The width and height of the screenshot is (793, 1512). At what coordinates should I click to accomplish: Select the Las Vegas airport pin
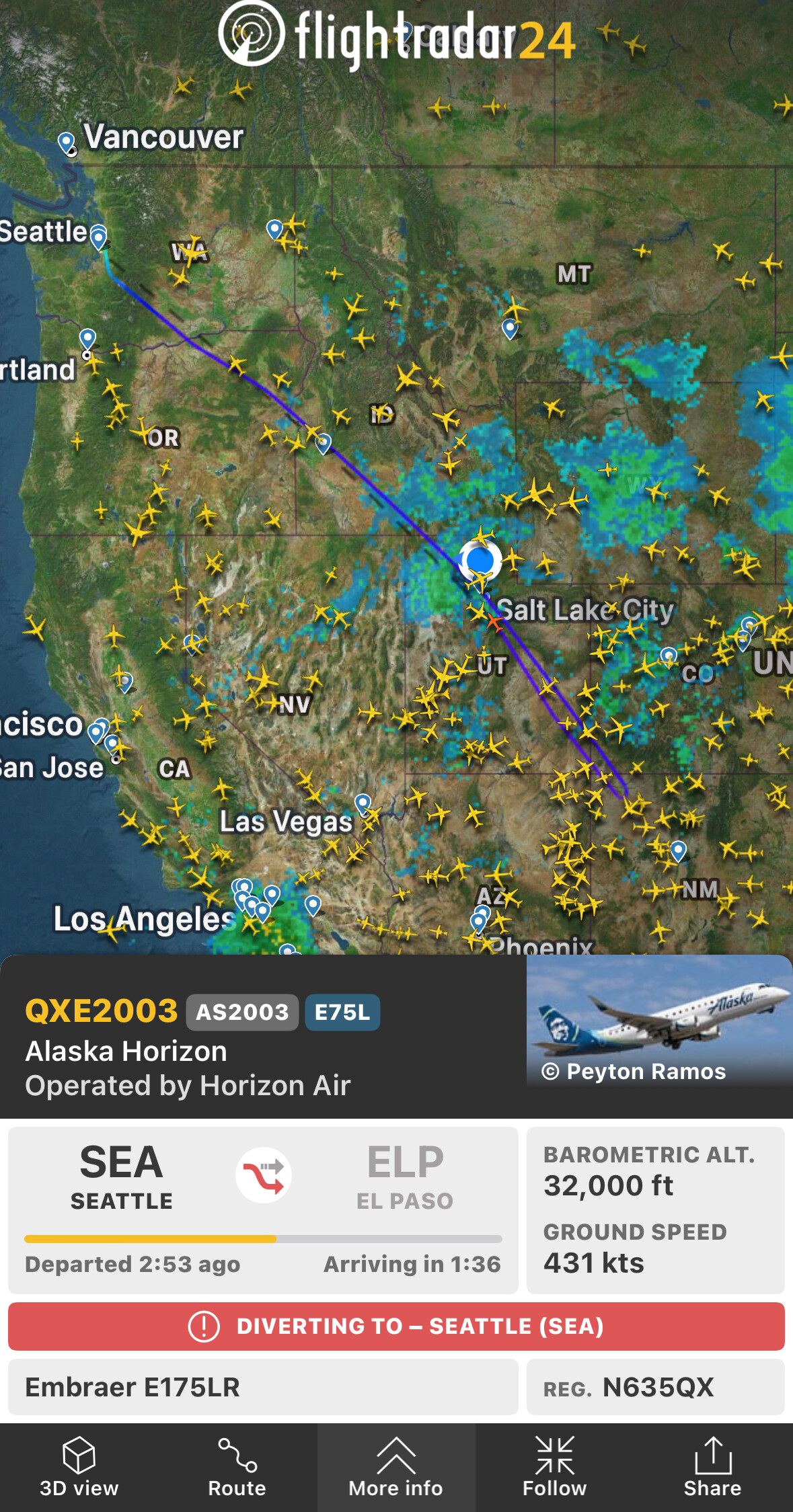[363, 802]
